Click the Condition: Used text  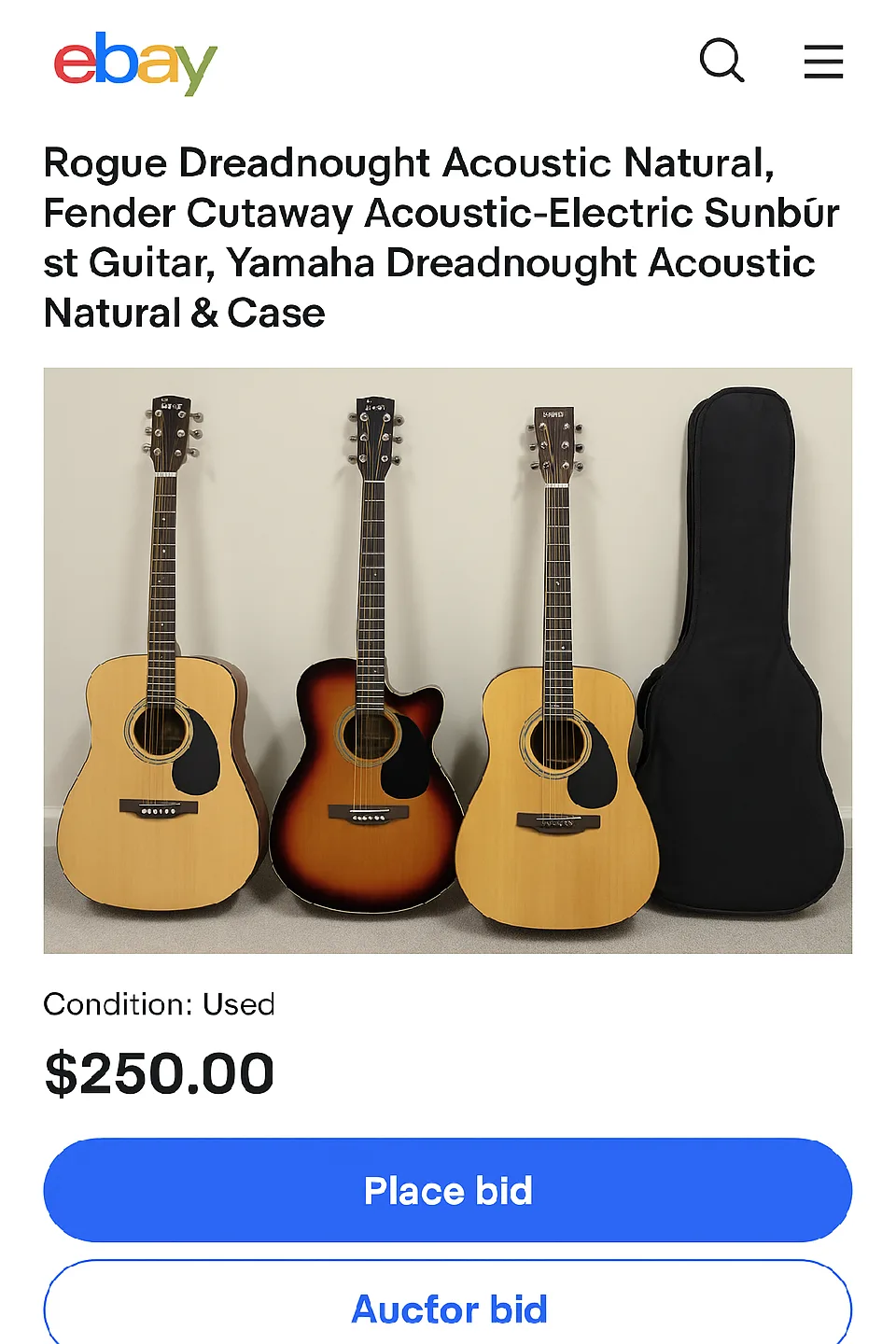click(160, 1004)
